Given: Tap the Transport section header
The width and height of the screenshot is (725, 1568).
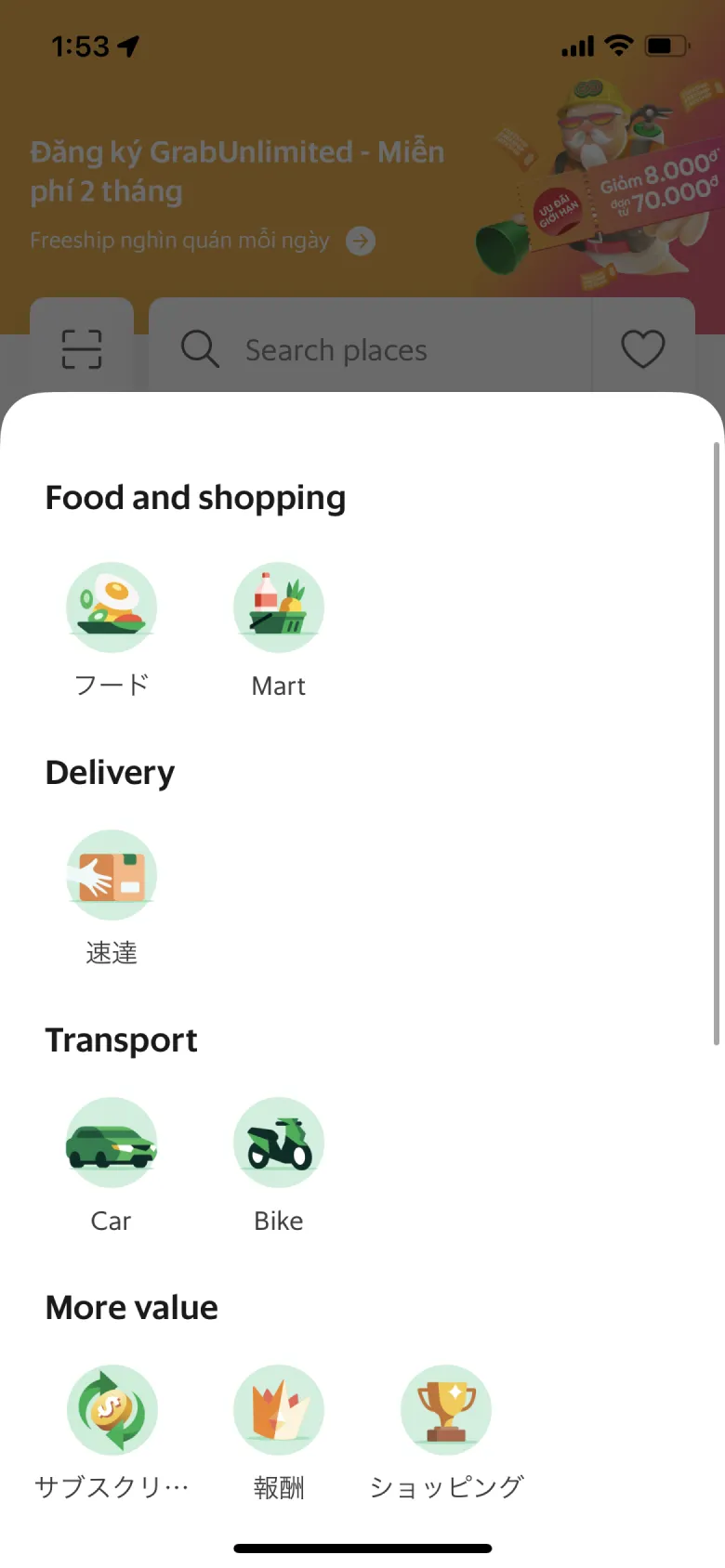Looking at the screenshot, I should tap(121, 1039).
